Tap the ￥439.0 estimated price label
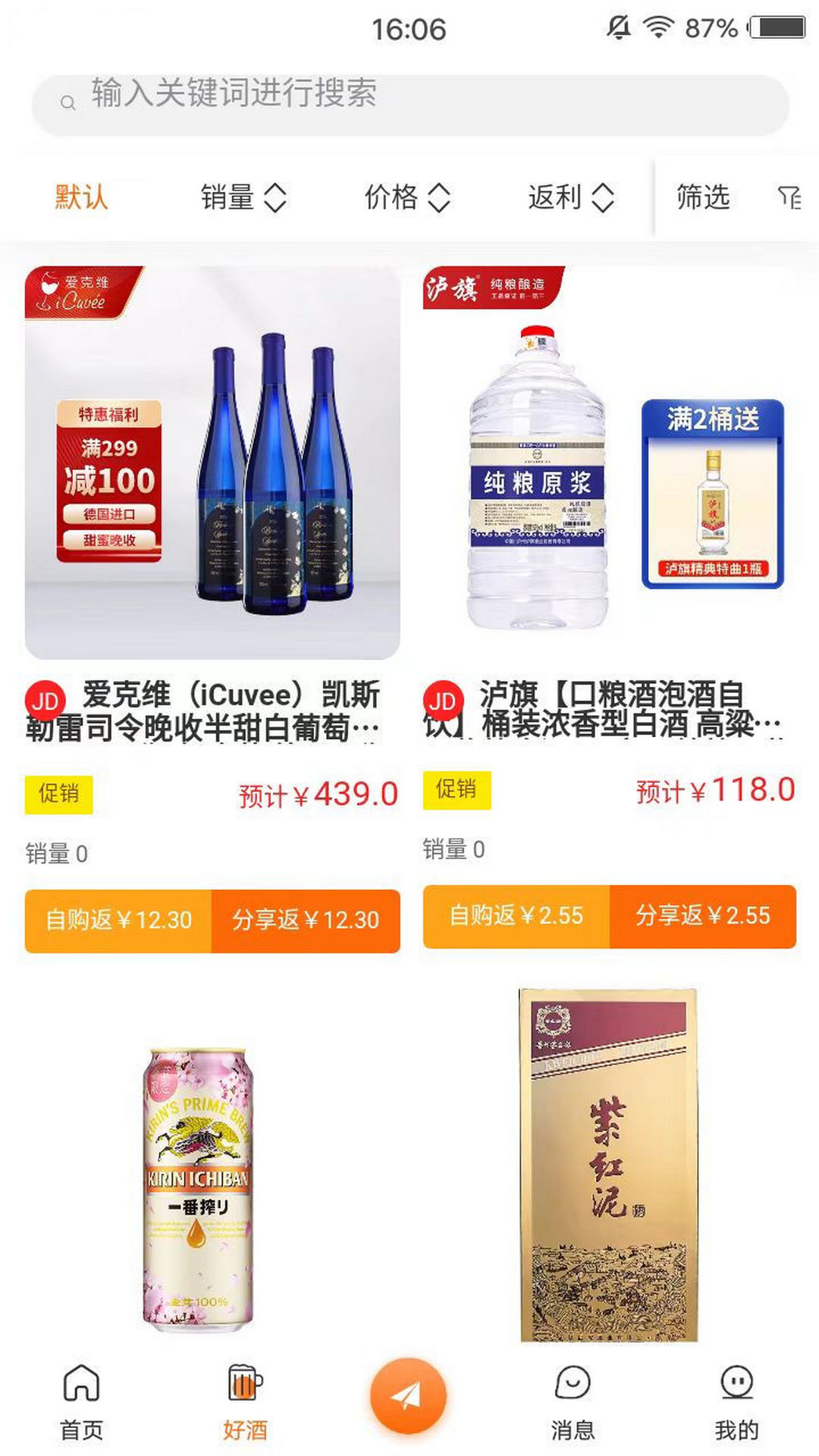 (x=318, y=792)
